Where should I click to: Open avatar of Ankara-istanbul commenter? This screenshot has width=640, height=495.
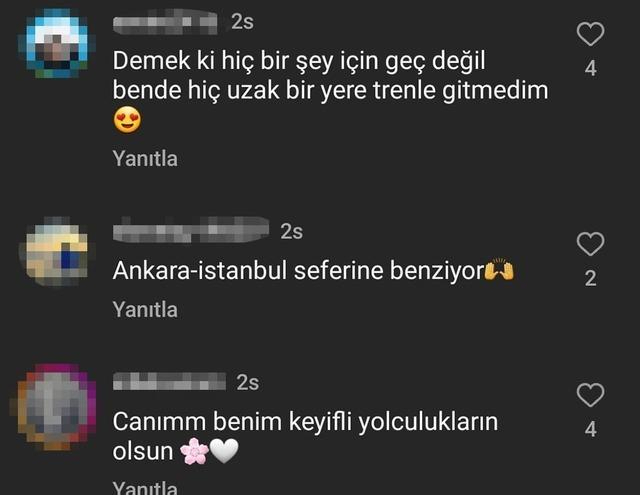(56, 255)
